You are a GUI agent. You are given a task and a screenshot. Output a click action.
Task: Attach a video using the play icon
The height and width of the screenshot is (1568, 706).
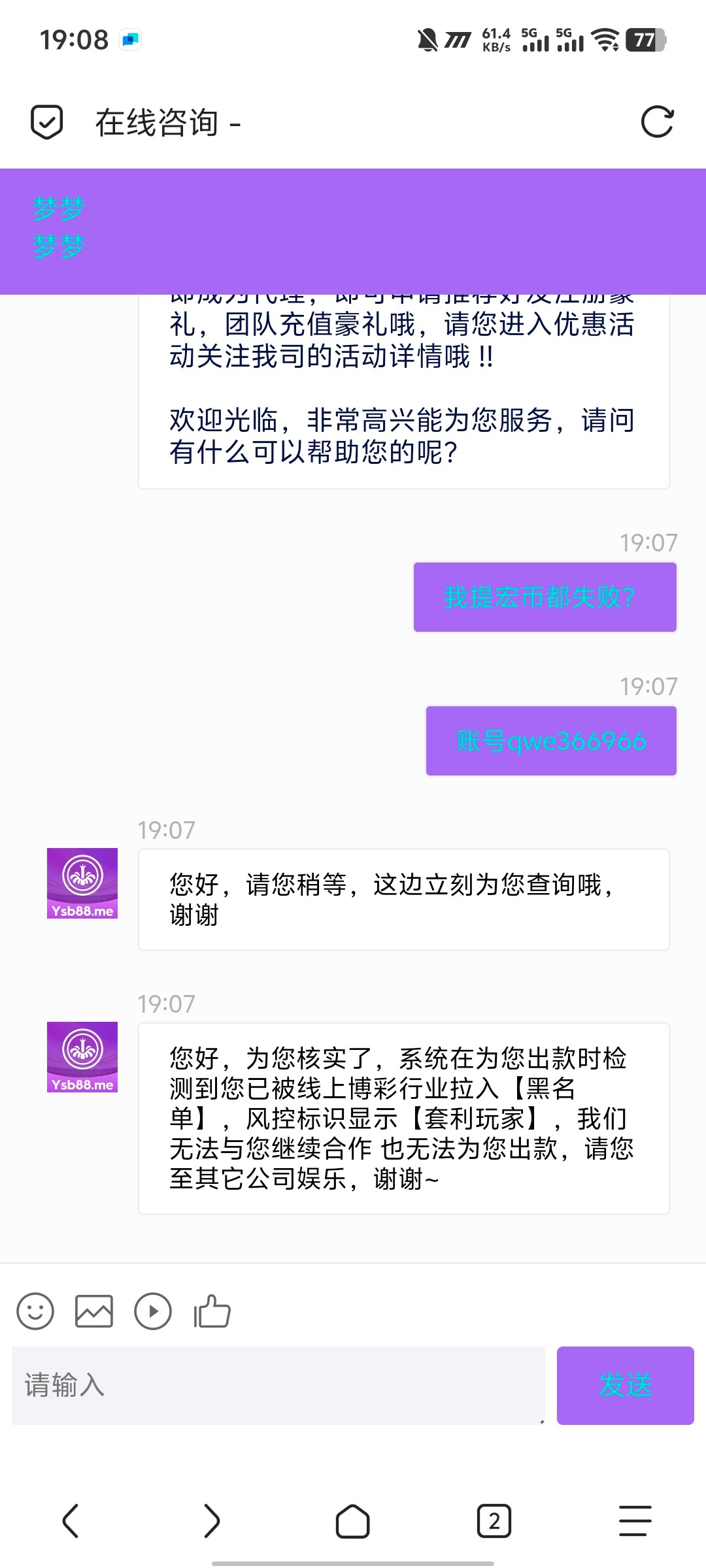click(x=153, y=1311)
